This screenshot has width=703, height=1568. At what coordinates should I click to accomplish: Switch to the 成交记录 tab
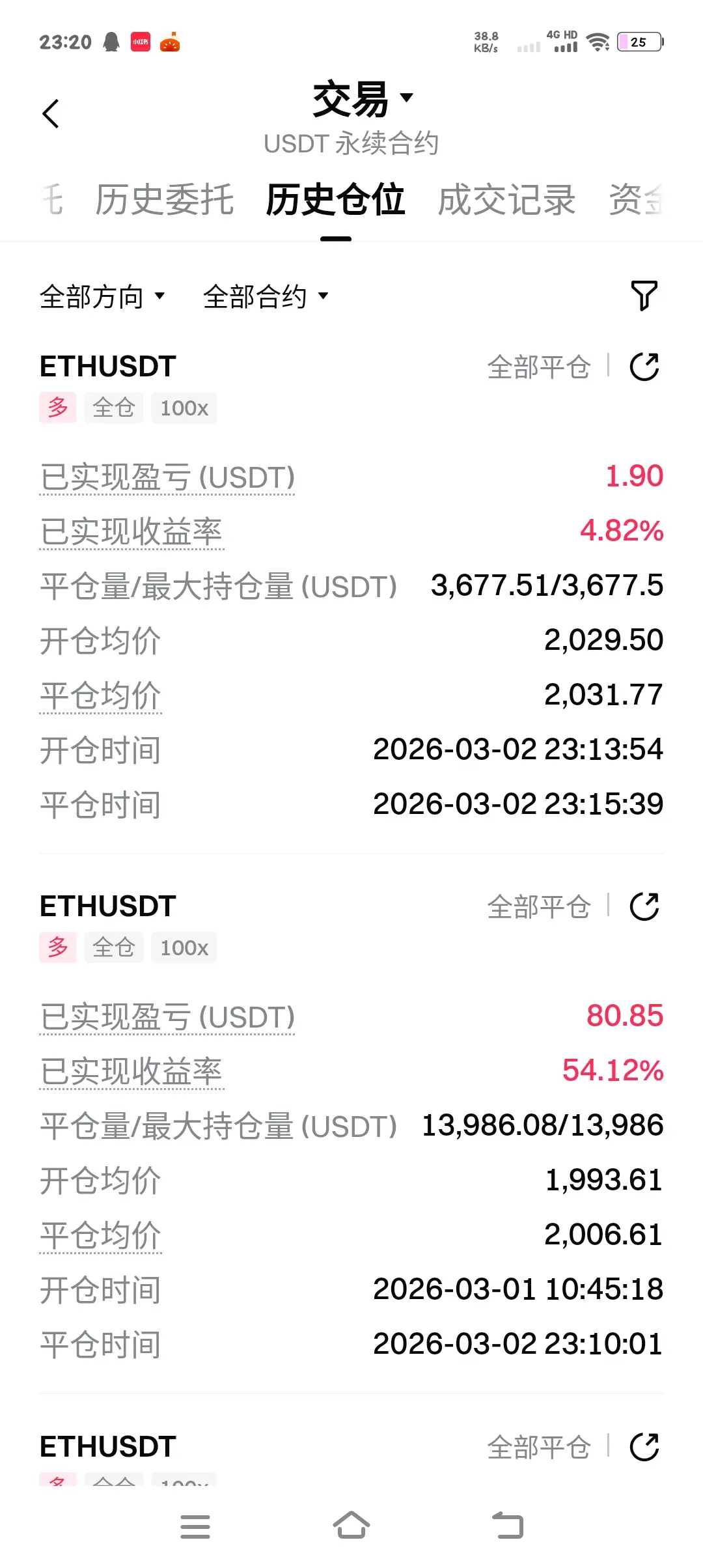point(506,199)
